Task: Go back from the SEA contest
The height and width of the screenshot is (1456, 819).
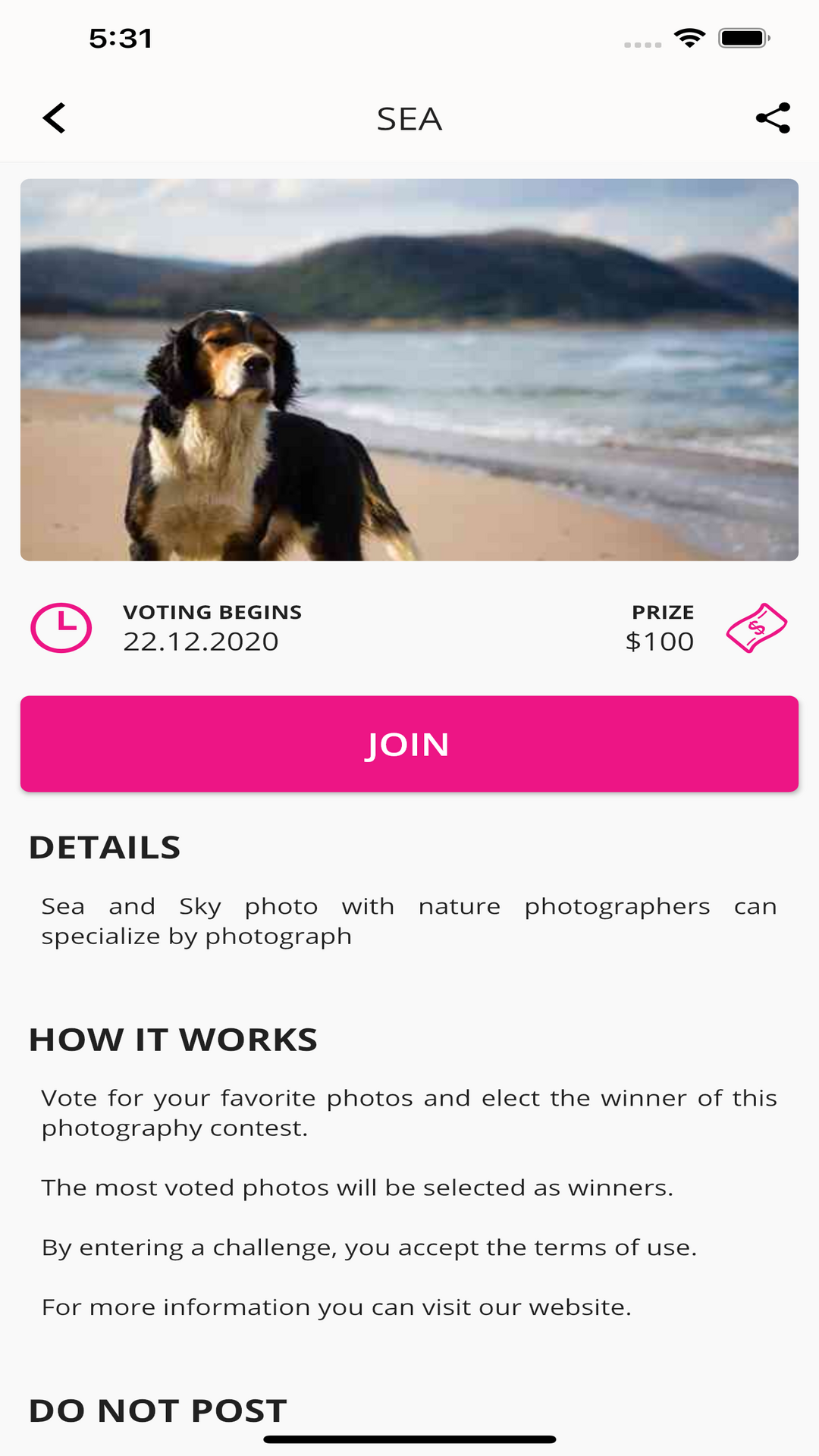Action: click(x=55, y=118)
